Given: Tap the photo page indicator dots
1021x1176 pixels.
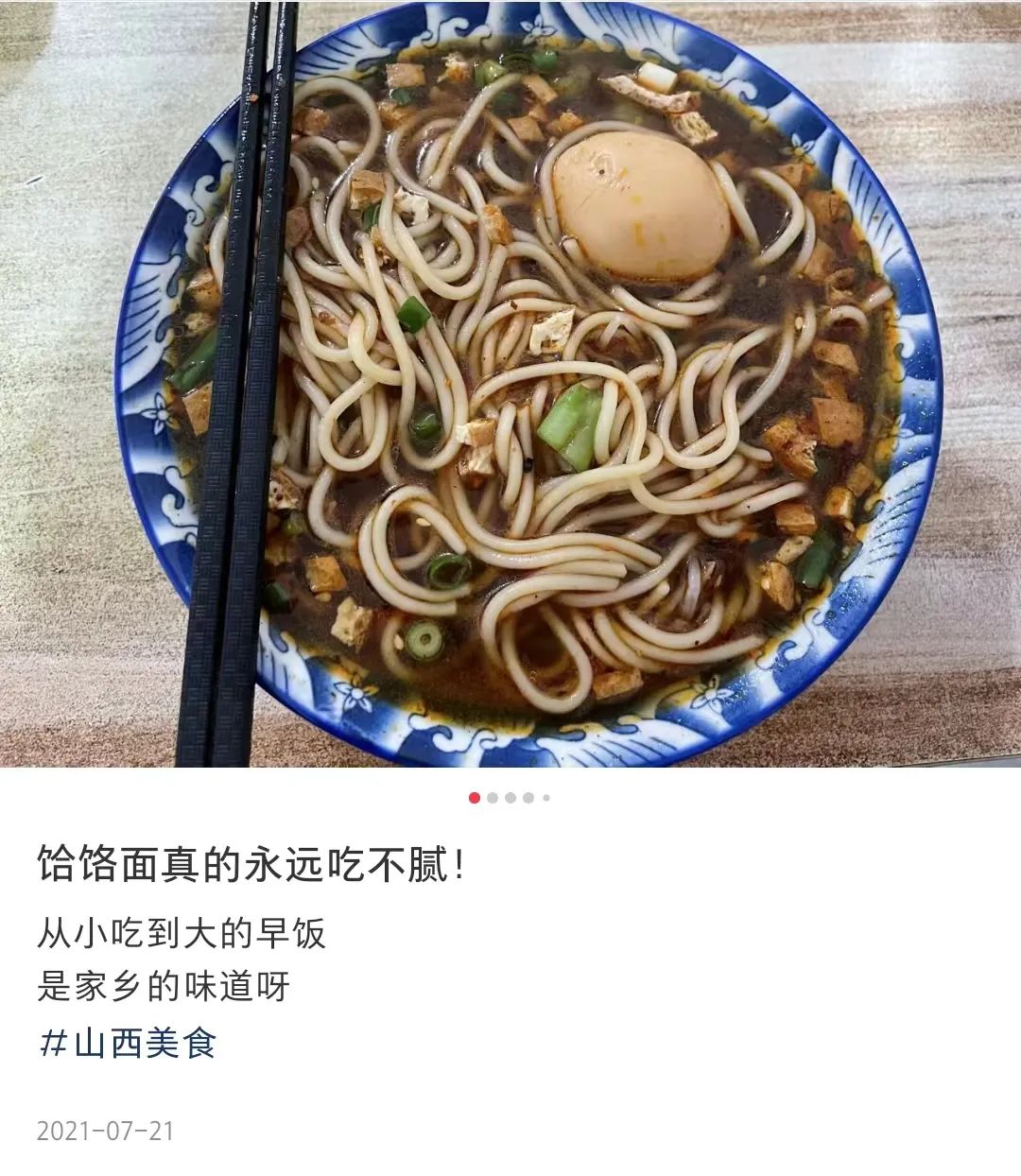Looking at the screenshot, I should (x=510, y=798).
